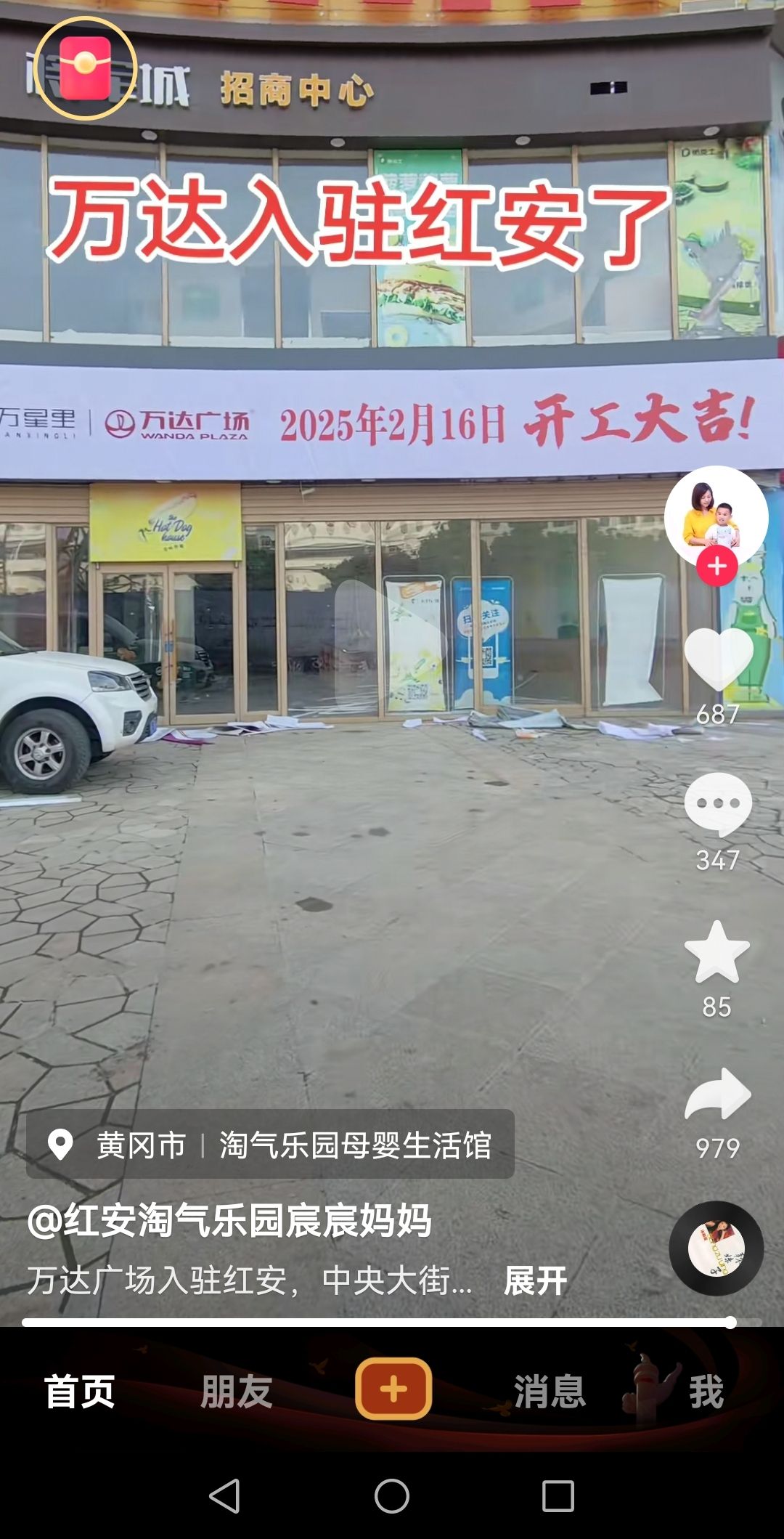Switch to the 朋友 tab
The width and height of the screenshot is (784, 1539).
coord(237,1392)
